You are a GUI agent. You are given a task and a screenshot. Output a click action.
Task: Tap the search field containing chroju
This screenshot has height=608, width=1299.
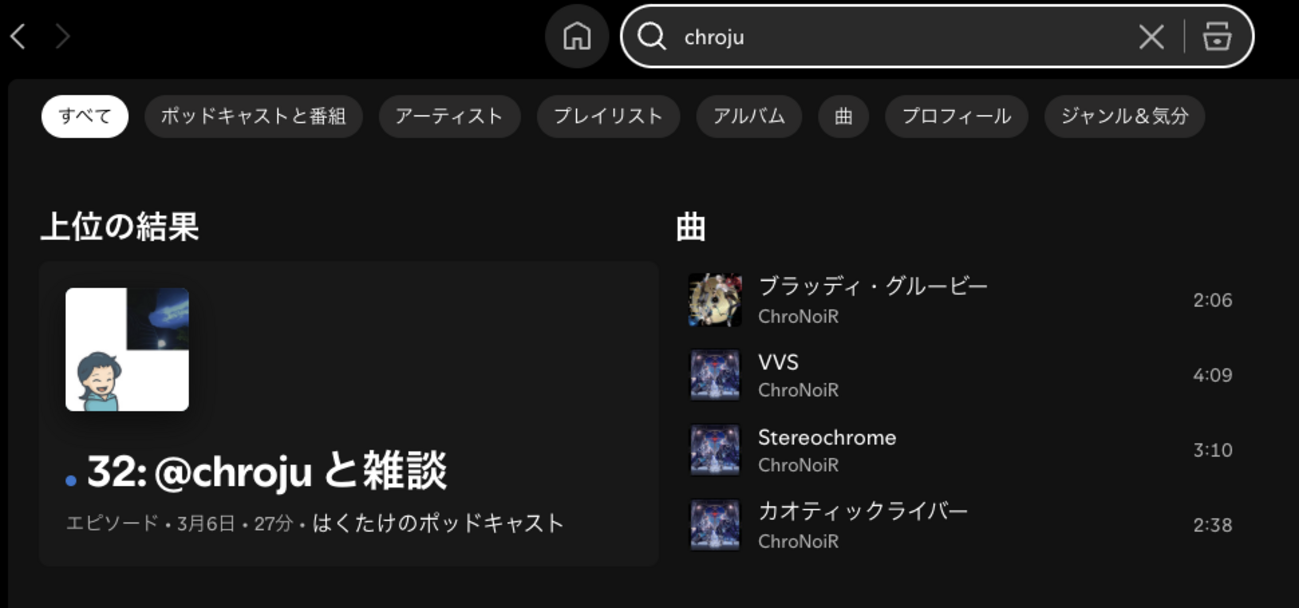(x=890, y=37)
